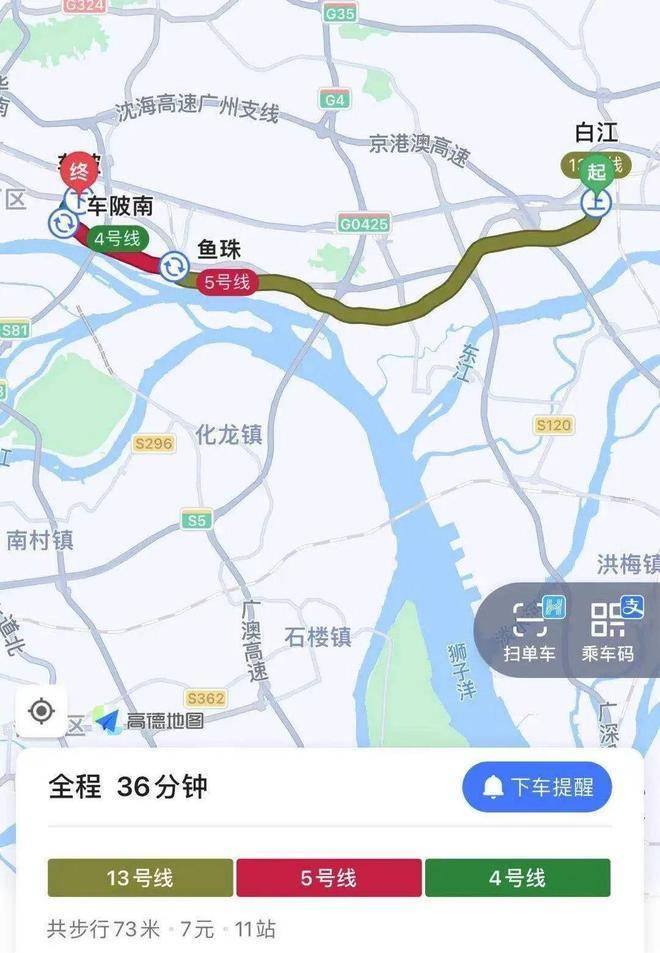Tap the 车陂南 transfer station marker

(x=64, y=224)
